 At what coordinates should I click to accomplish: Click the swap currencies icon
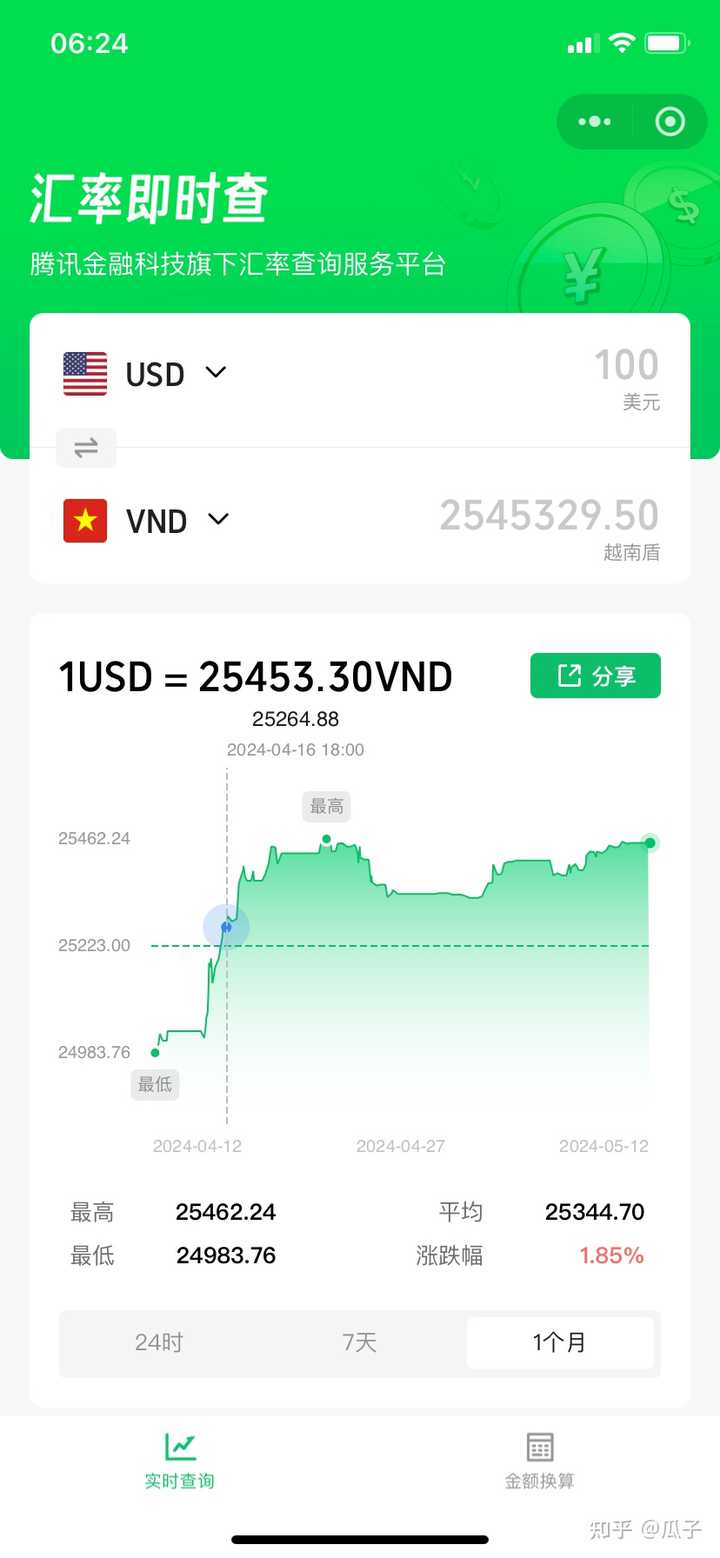pos(86,448)
